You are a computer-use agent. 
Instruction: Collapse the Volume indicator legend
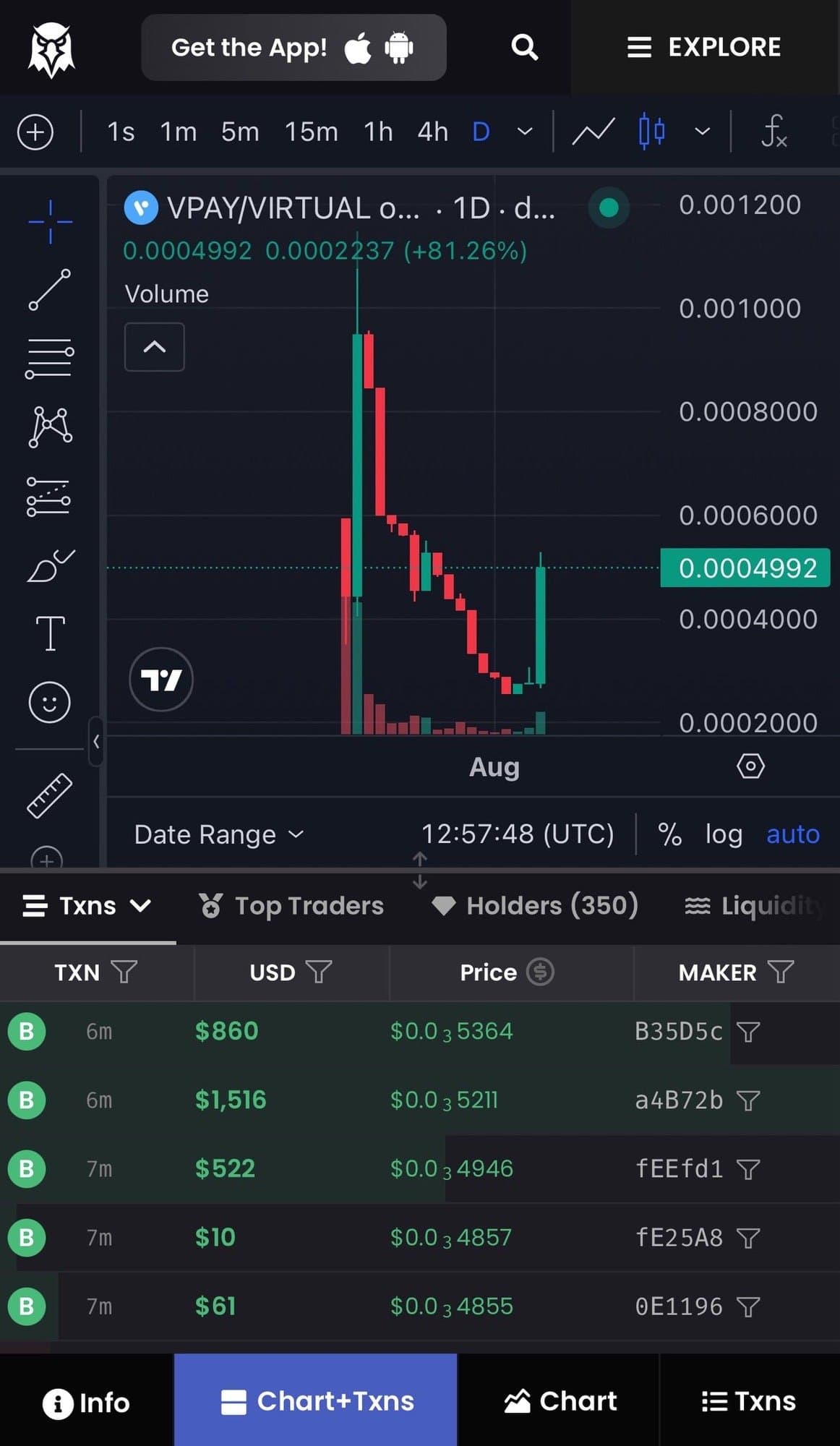click(154, 347)
